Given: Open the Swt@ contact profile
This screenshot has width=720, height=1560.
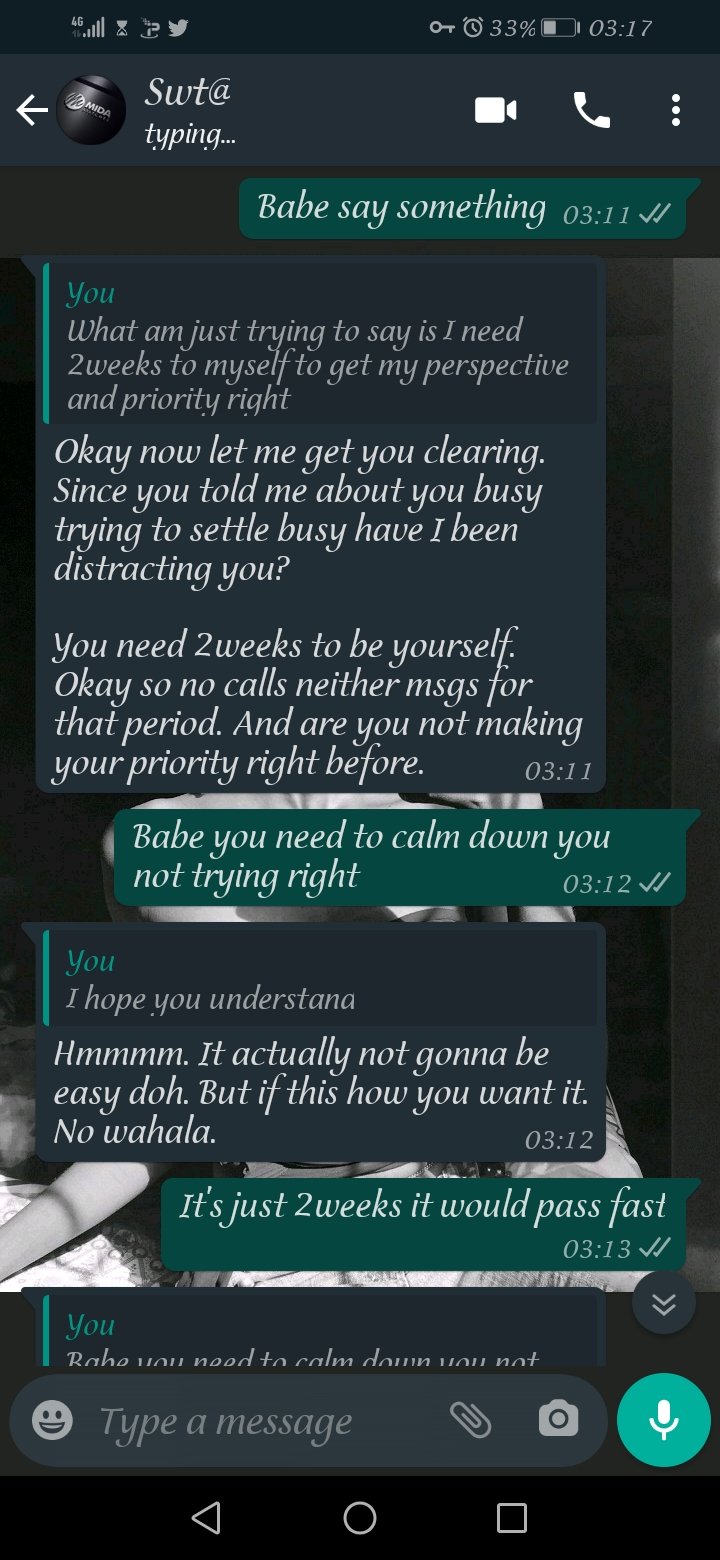Looking at the screenshot, I should click(190, 111).
